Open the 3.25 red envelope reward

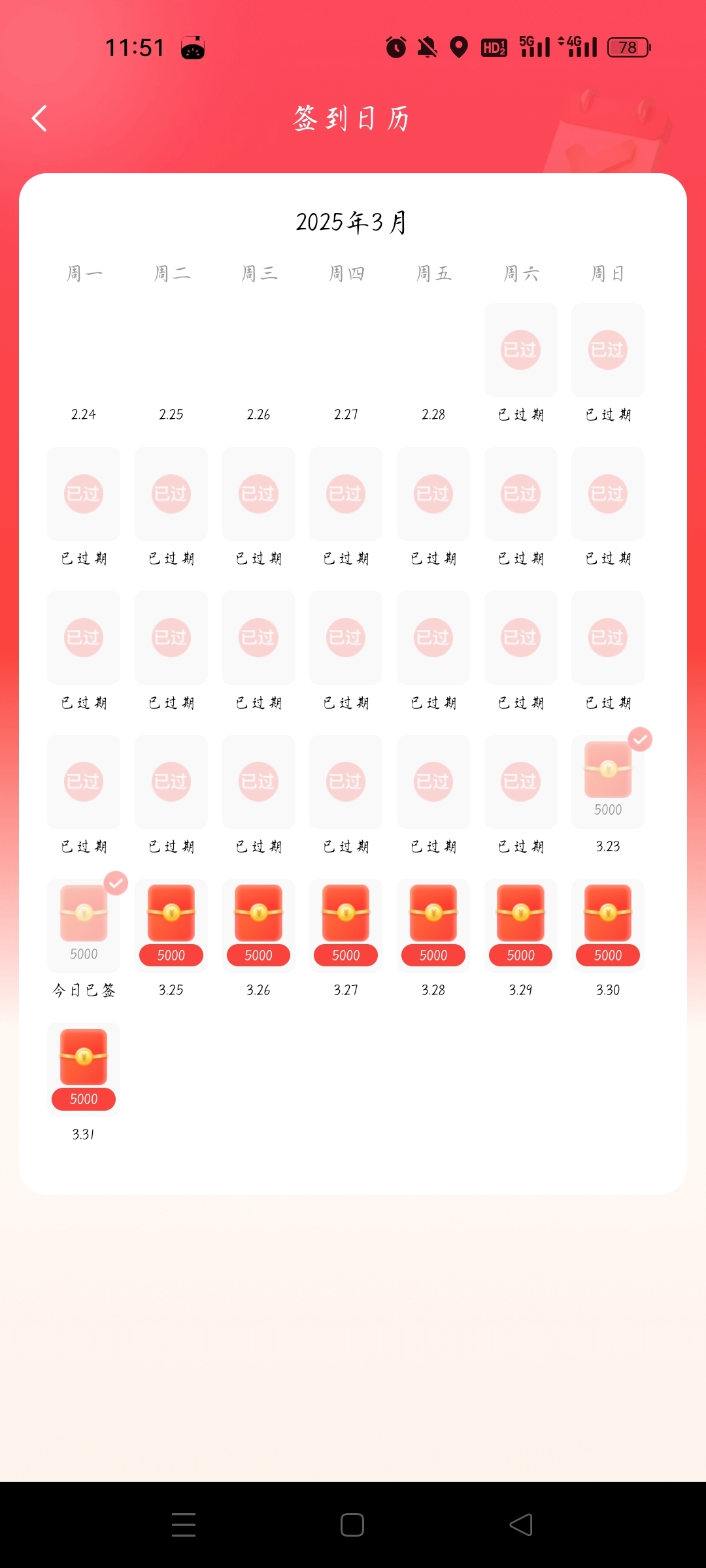click(171, 924)
